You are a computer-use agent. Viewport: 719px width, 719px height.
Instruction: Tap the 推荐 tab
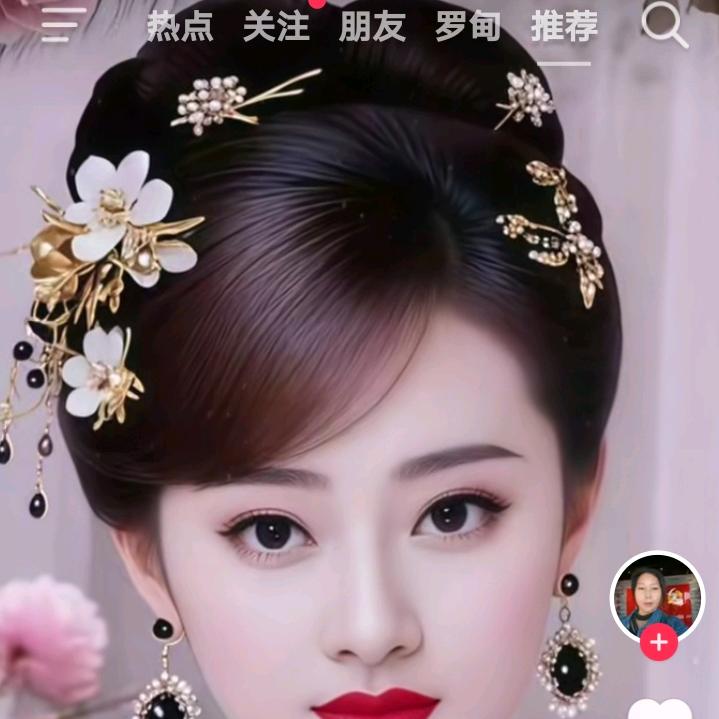point(564,27)
